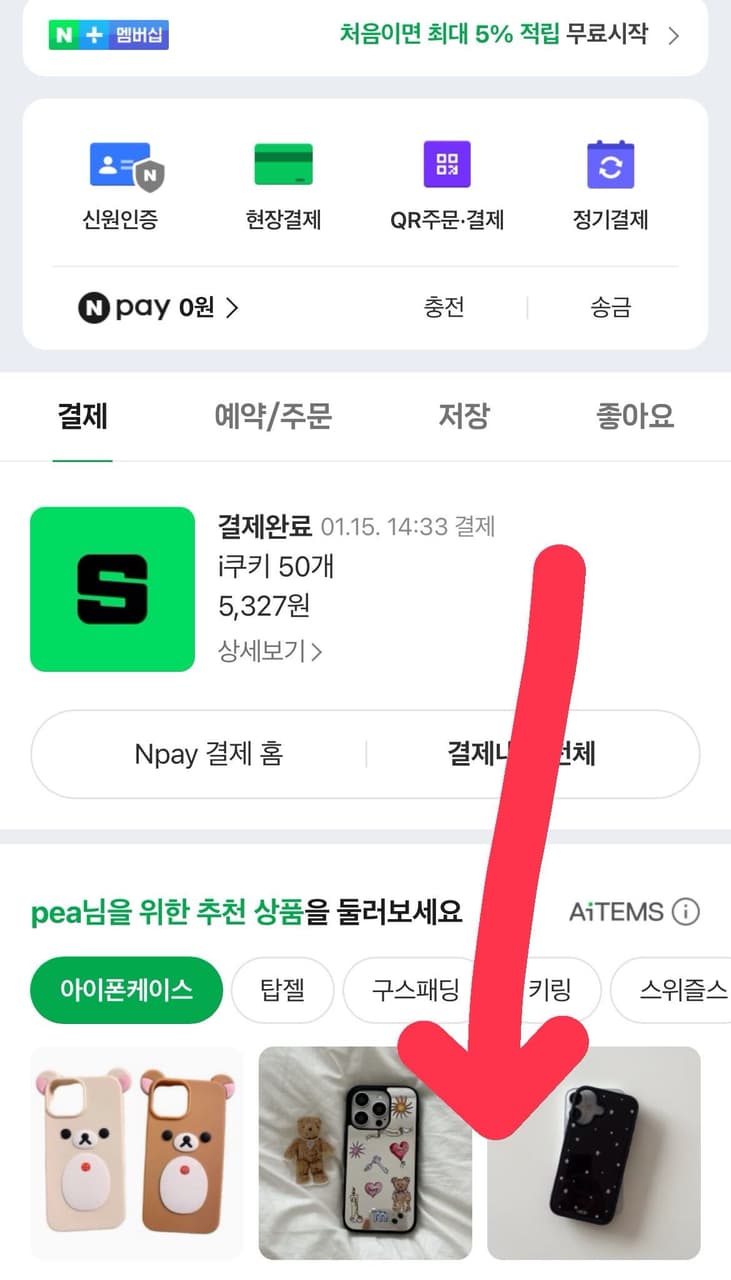Open the Npay 0원 balance

click(x=158, y=307)
